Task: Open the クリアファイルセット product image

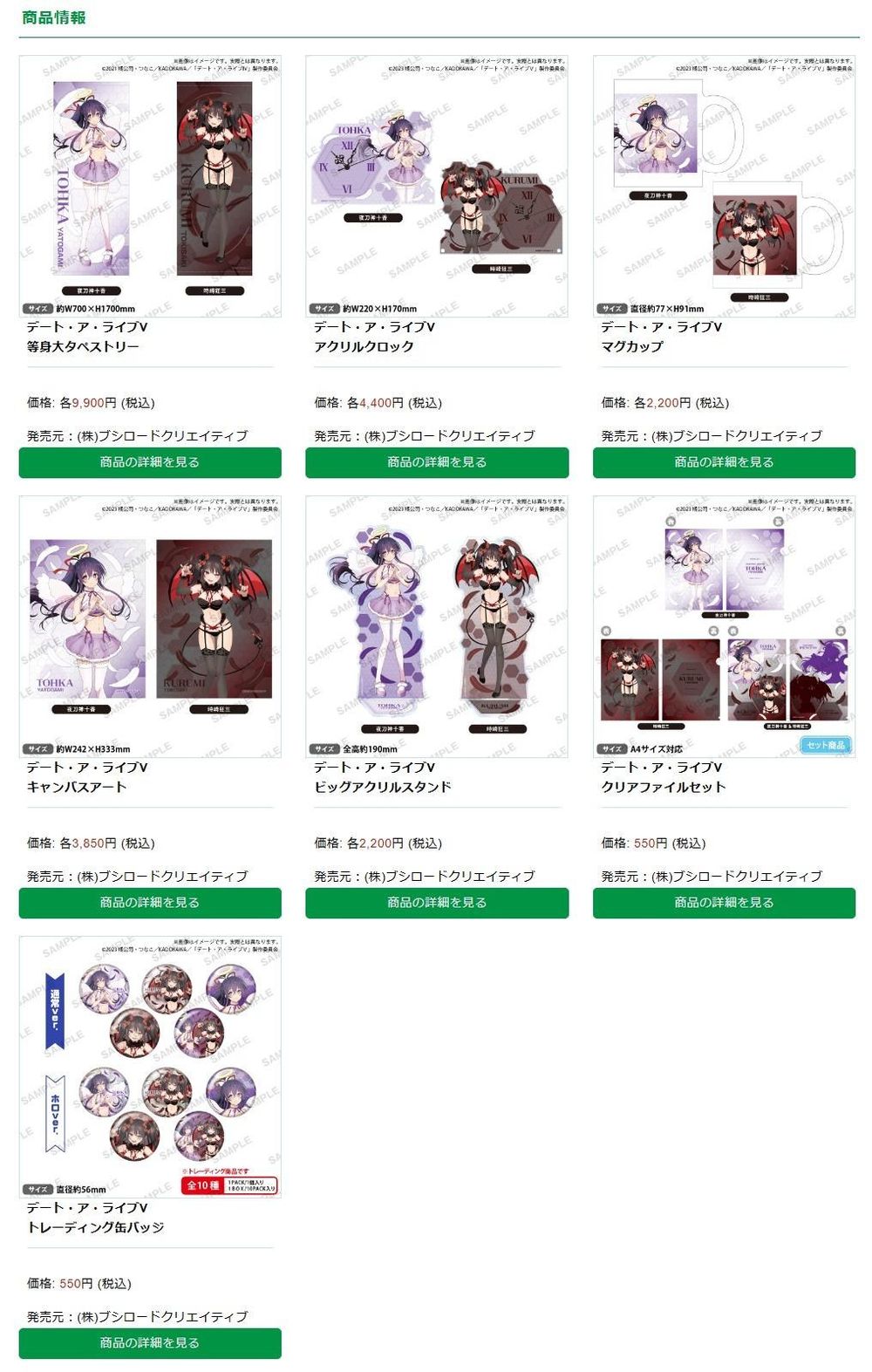Action: point(724,626)
